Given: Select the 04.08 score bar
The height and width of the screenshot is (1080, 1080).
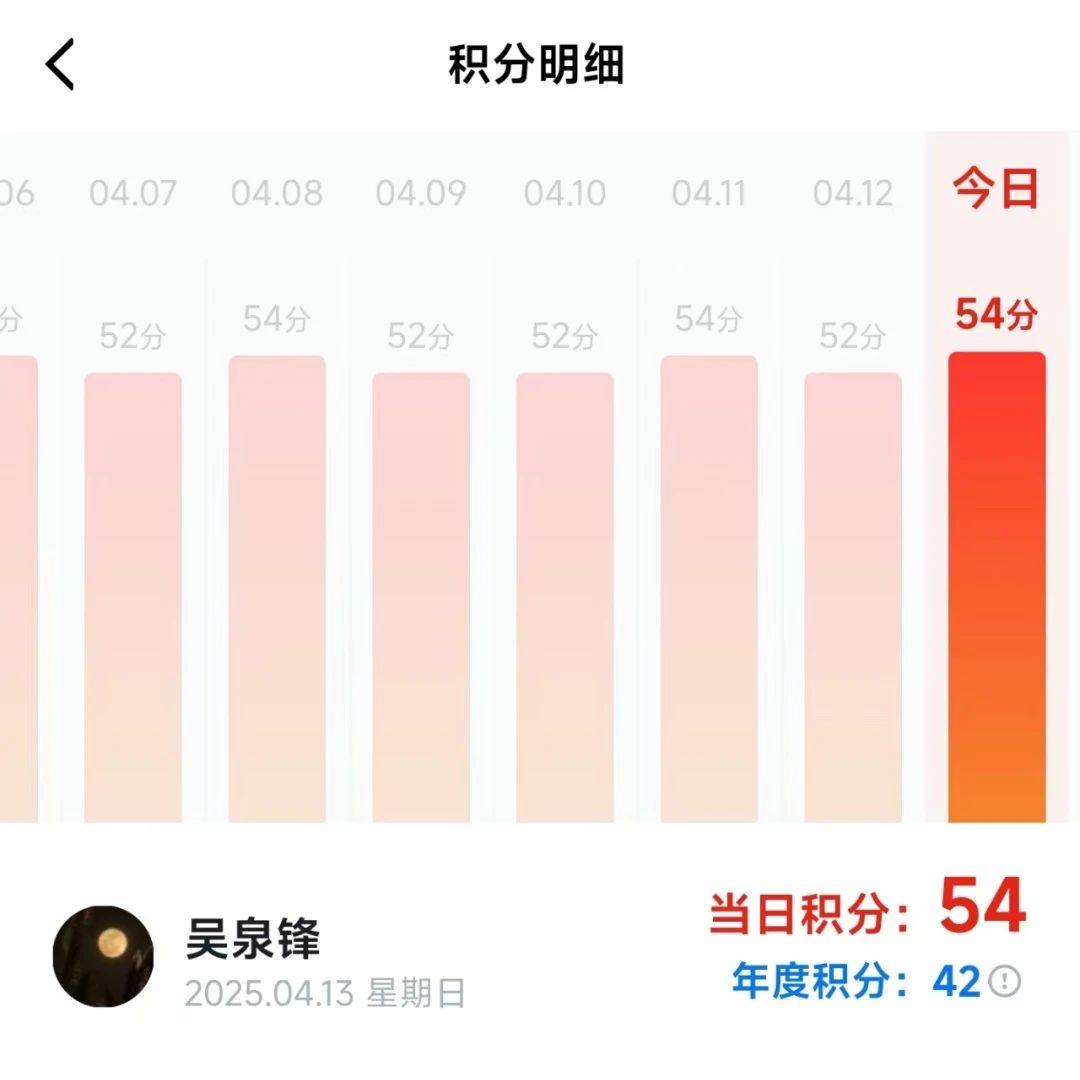Looking at the screenshot, I should pyautogui.click(x=277, y=589).
